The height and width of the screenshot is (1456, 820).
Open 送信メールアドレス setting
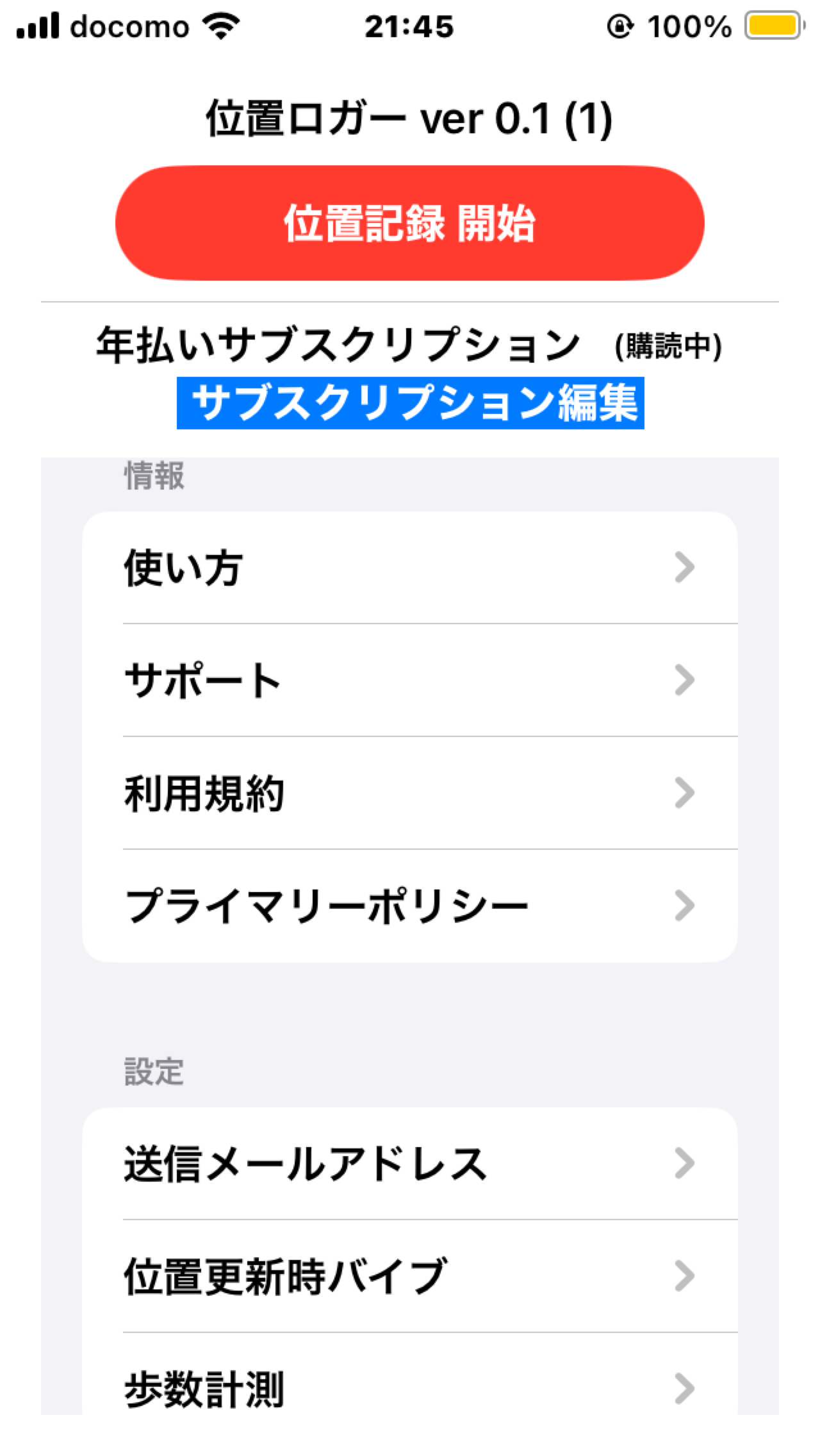pyautogui.click(x=409, y=1164)
